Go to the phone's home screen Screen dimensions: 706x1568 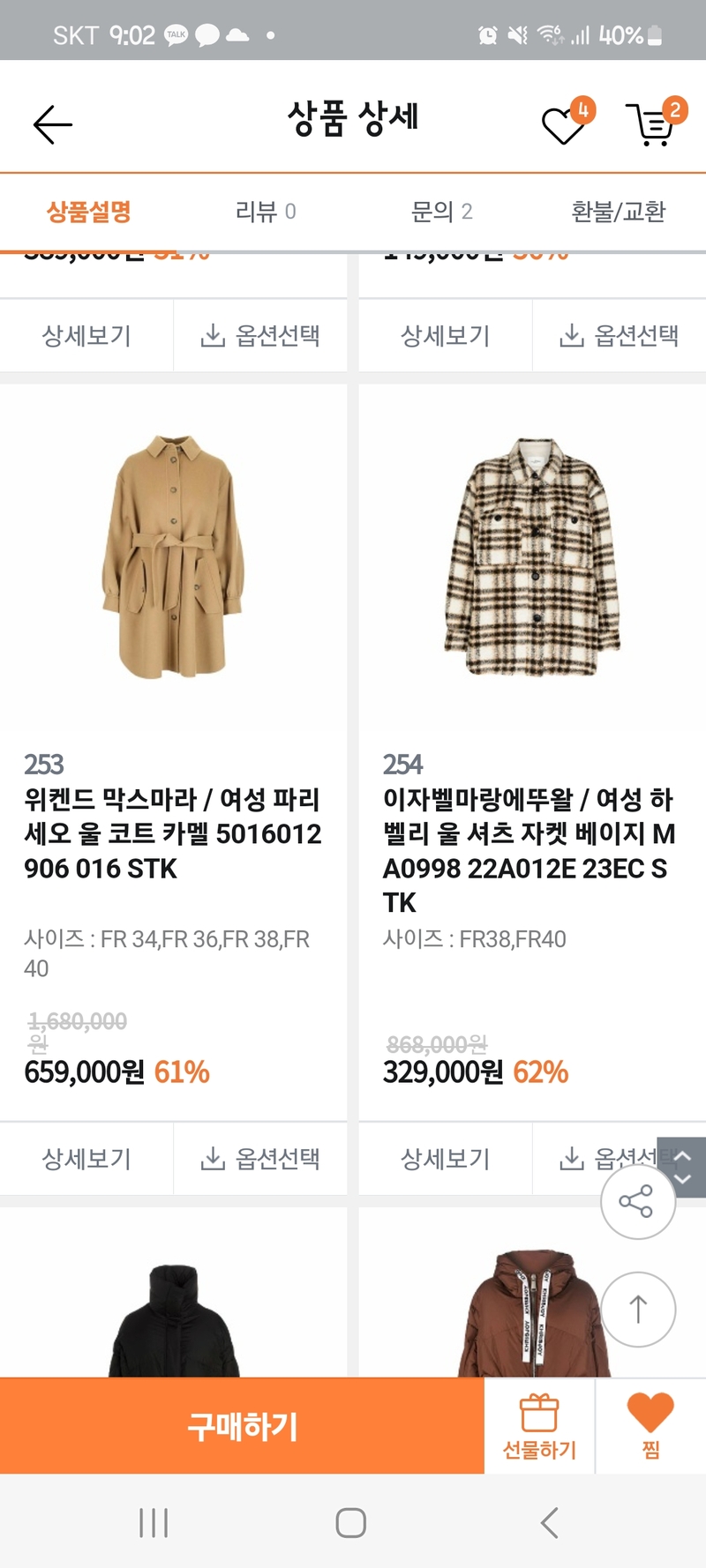(x=351, y=1523)
